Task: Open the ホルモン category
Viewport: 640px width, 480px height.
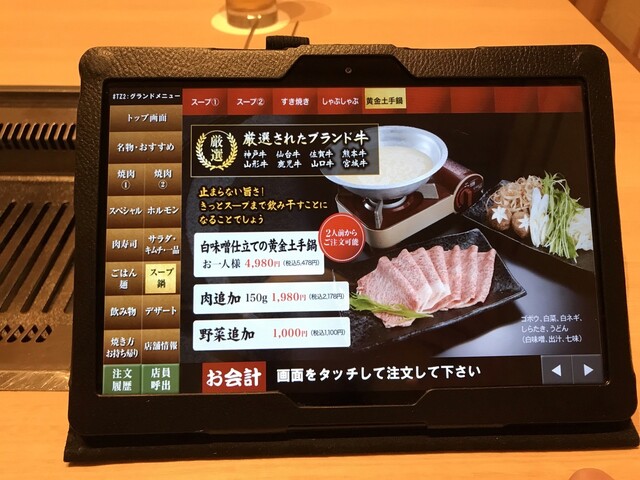Action: coord(161,212)
